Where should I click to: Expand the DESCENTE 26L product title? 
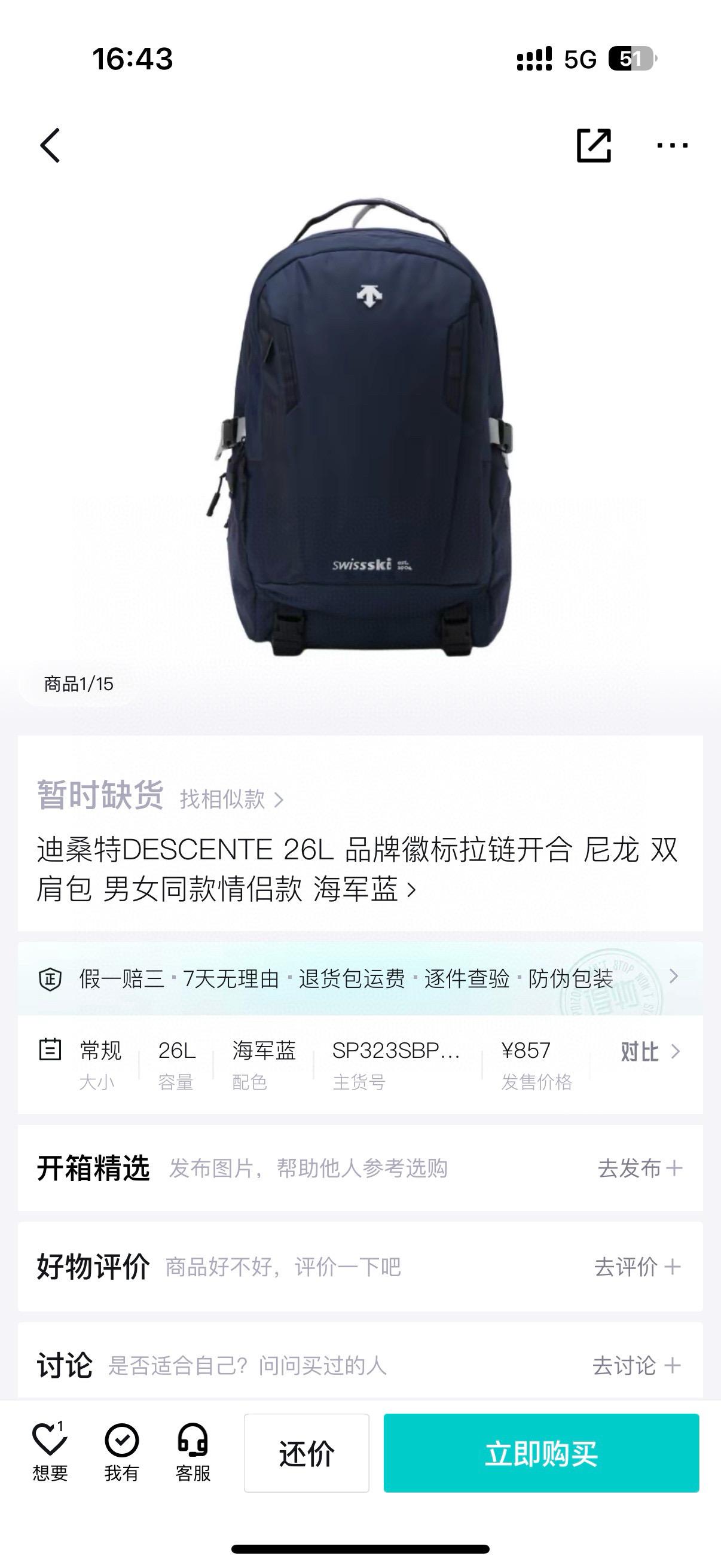point(359,870)
